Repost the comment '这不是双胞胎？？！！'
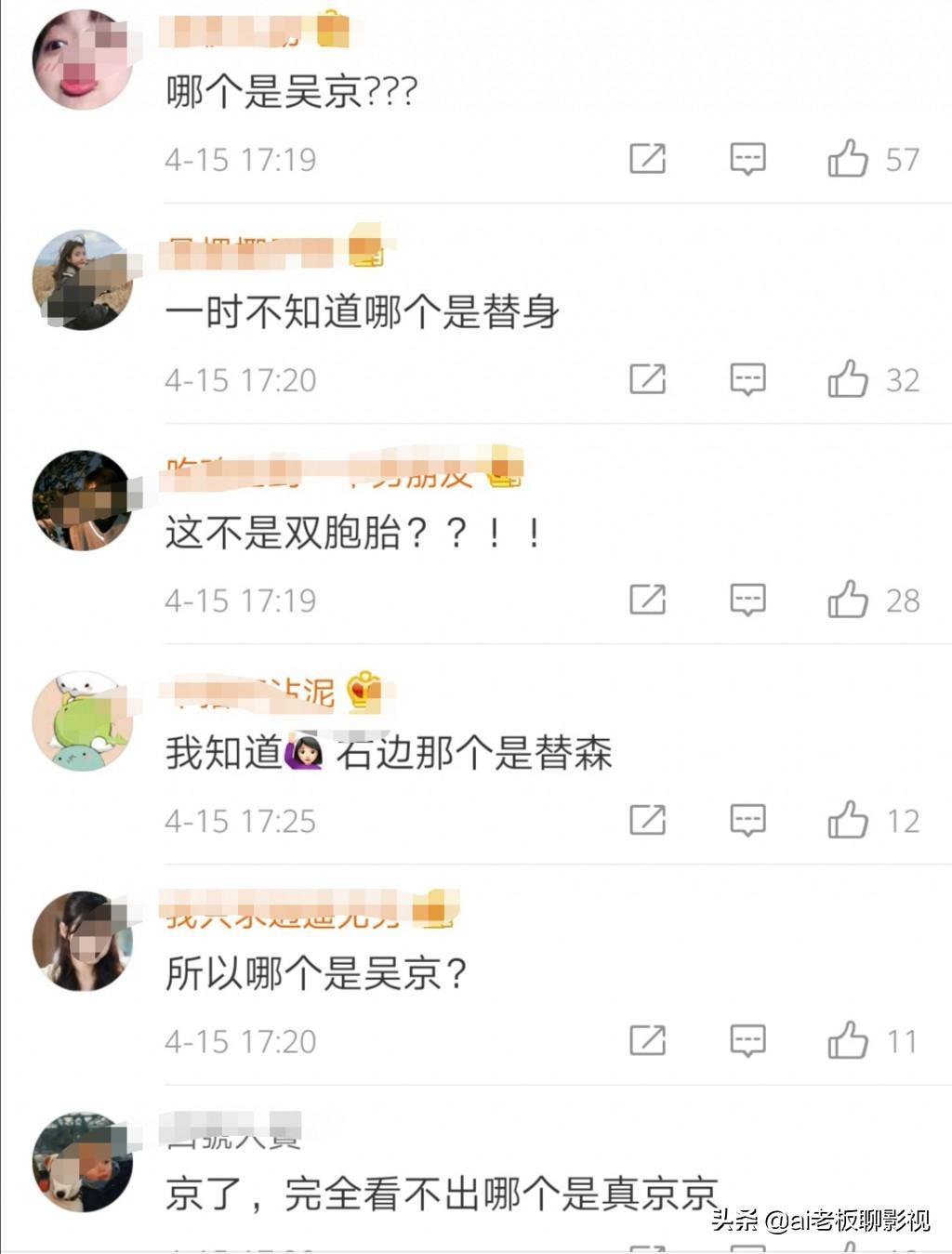952x1254 pixels. 647,600
